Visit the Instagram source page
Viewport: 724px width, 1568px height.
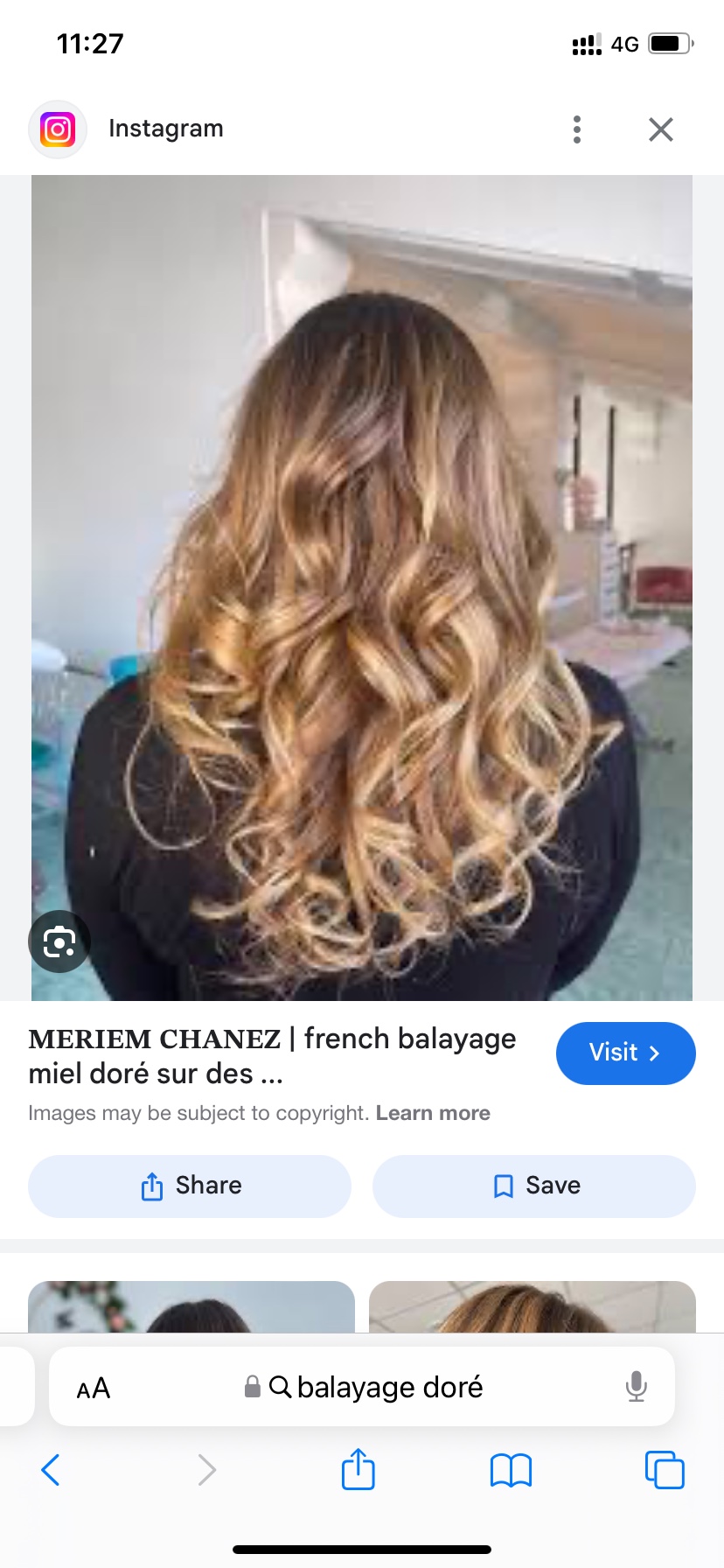(625, 1053)
